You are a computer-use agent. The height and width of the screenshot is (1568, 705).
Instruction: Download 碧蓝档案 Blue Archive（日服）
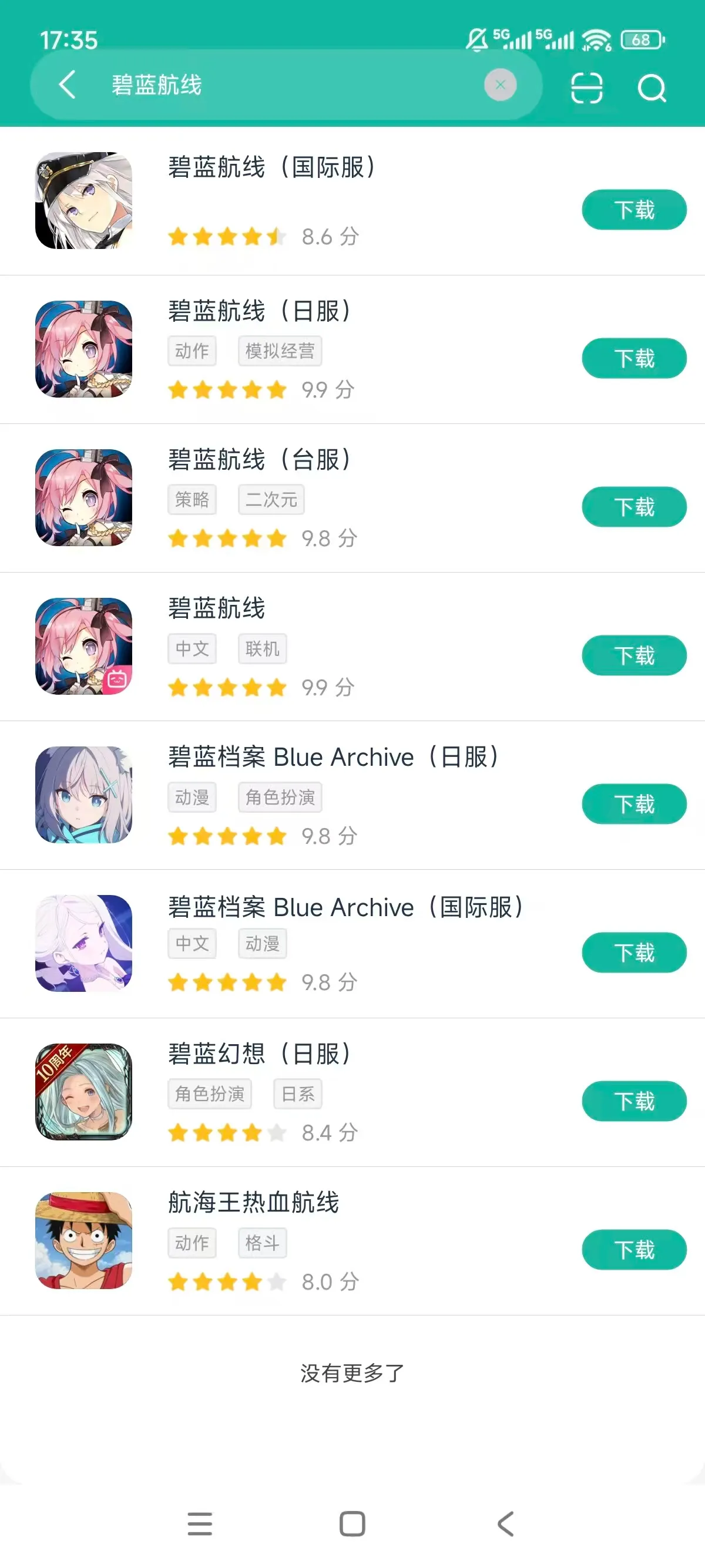click(x=634, y=804)
